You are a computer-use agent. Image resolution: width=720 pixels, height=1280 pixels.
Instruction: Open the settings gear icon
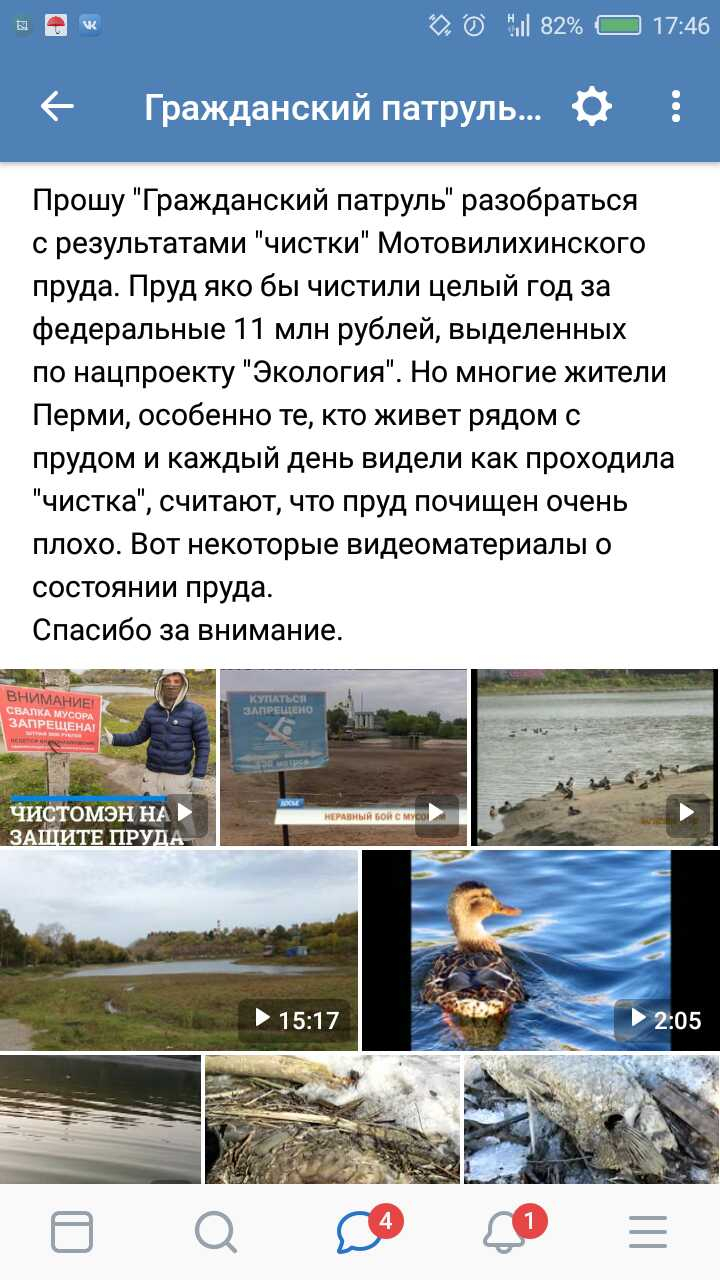[591, 106]
